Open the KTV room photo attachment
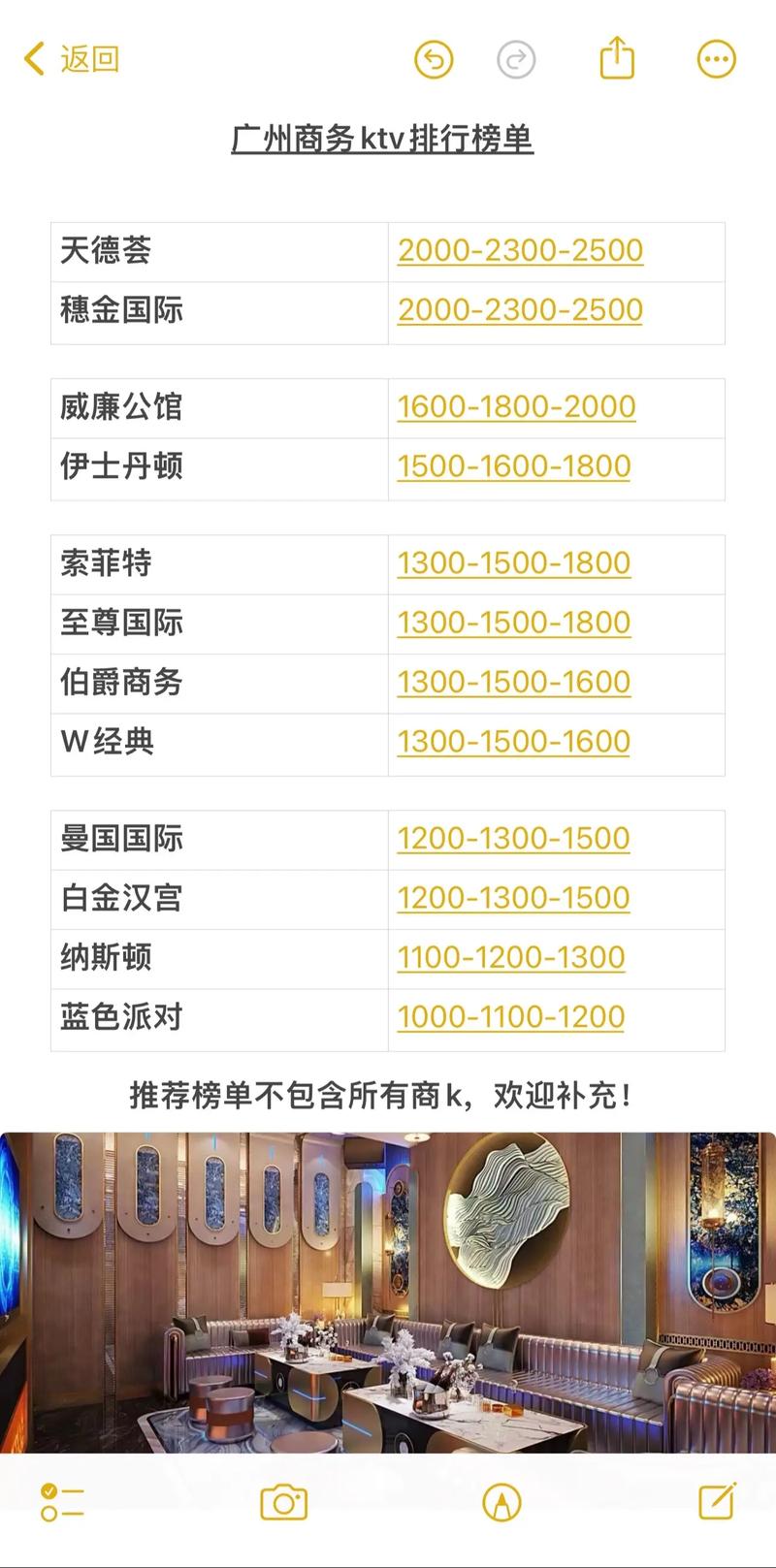The width and height of the screenshot is (776, 1568). coord(388,1292)
